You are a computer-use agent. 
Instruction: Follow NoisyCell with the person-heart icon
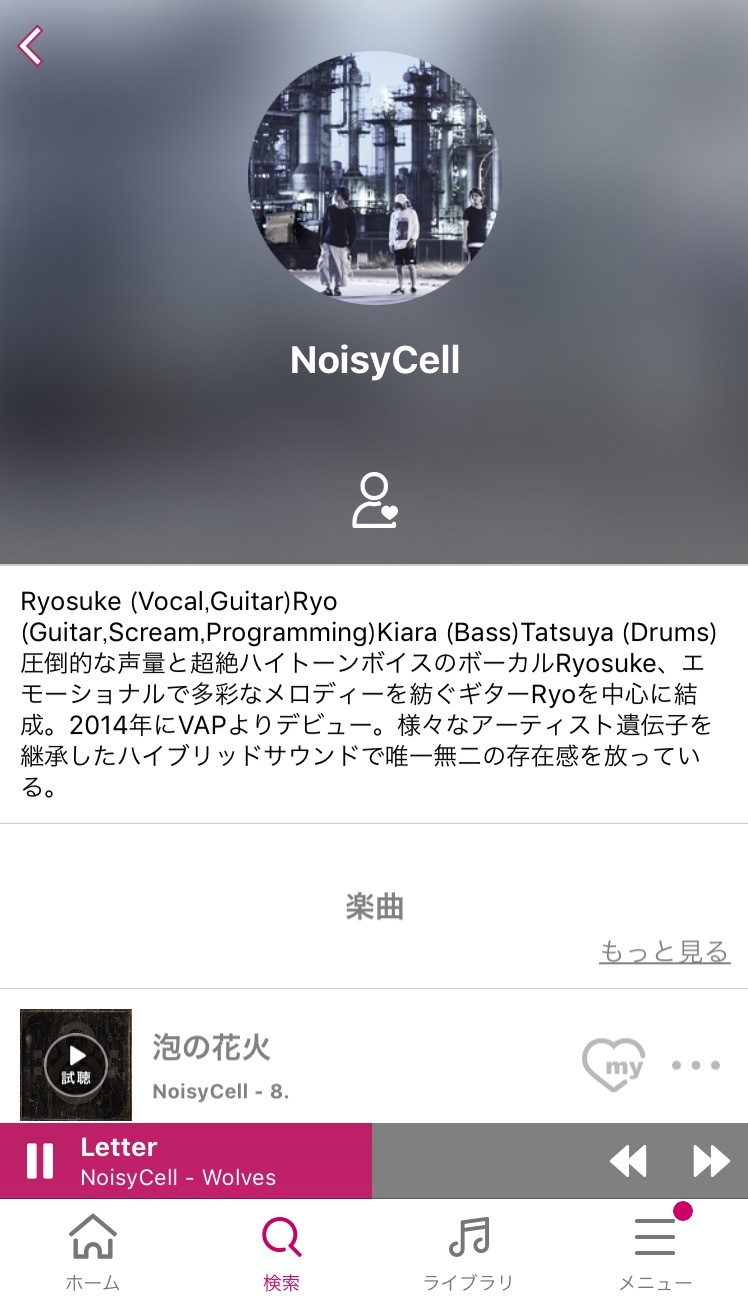[x=375, y=501]
